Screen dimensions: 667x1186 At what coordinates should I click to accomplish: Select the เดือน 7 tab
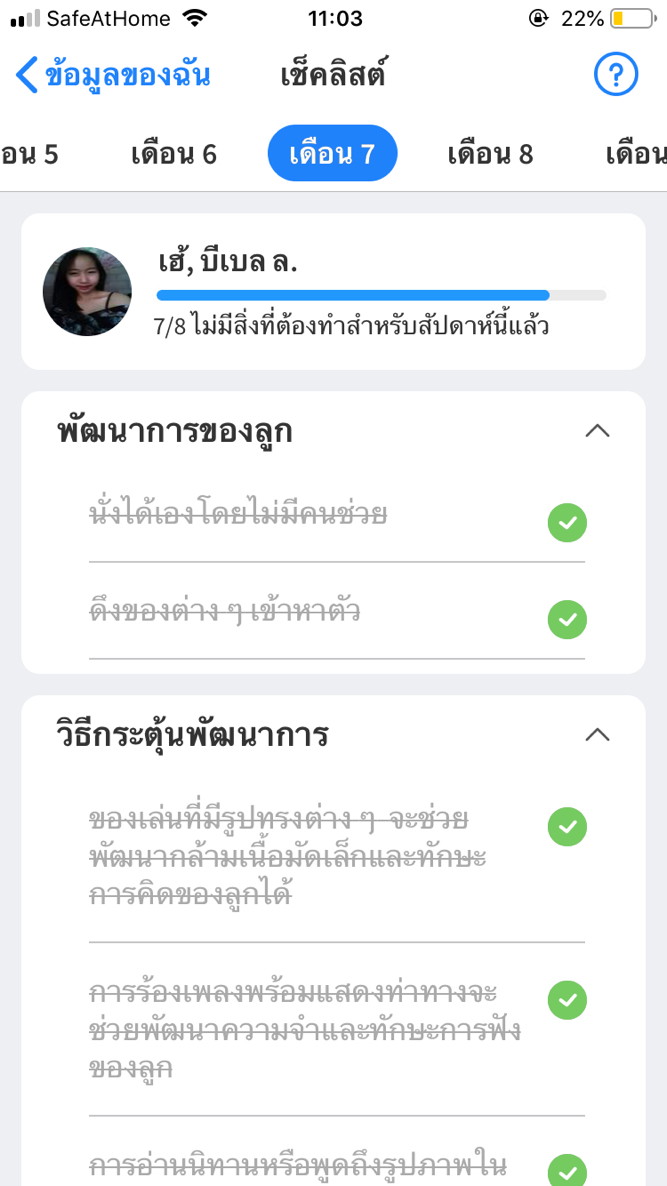332,154
